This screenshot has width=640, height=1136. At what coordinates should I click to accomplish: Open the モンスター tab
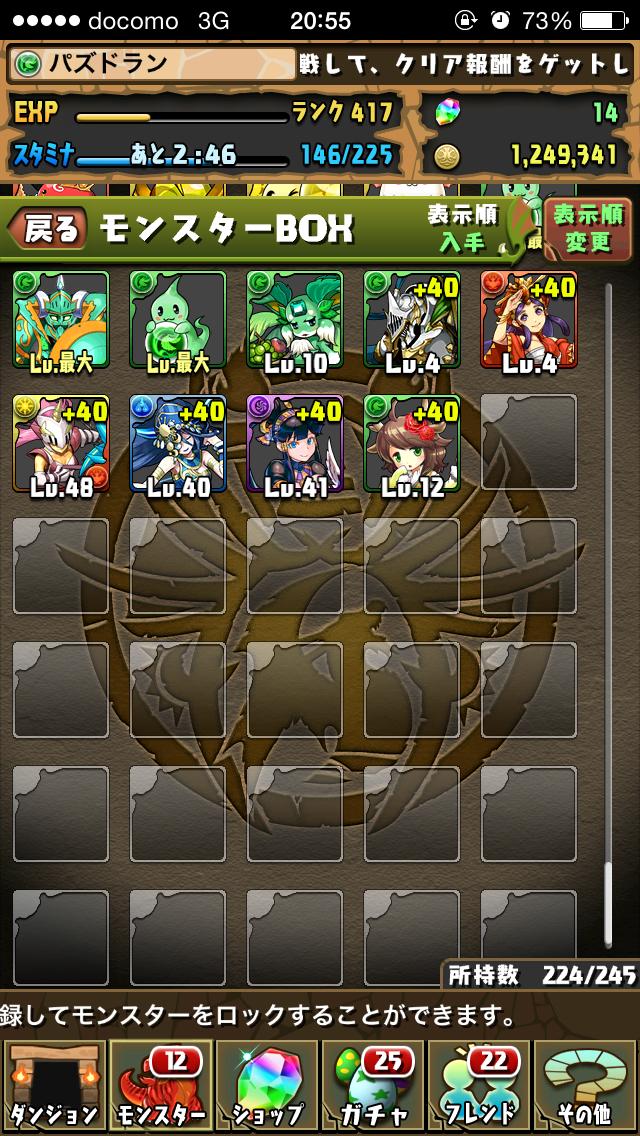[159, 1085]
